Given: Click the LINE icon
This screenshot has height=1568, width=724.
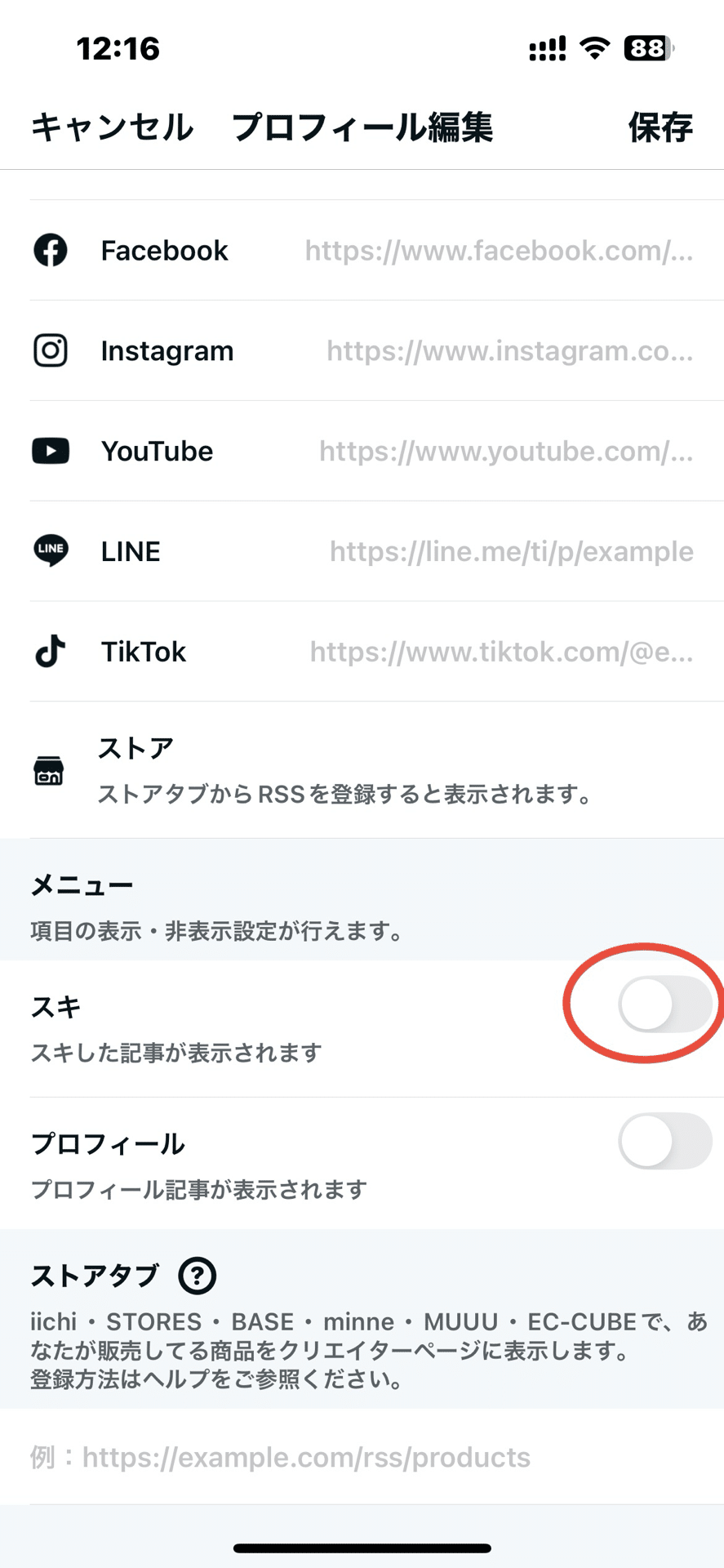Looking at the screenshot, I should pos(50,550).
